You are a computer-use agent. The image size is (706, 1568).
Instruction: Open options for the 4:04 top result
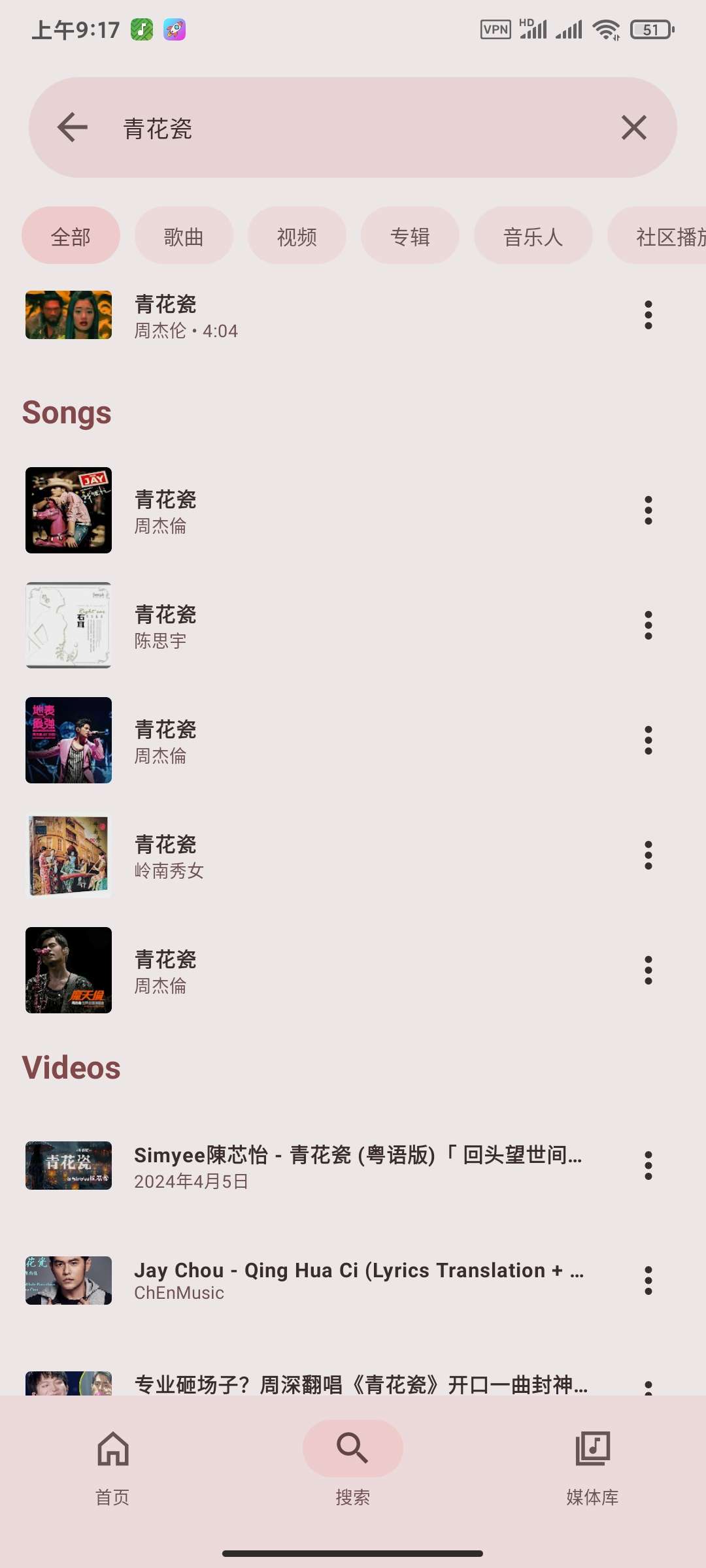tap(648, 315)
